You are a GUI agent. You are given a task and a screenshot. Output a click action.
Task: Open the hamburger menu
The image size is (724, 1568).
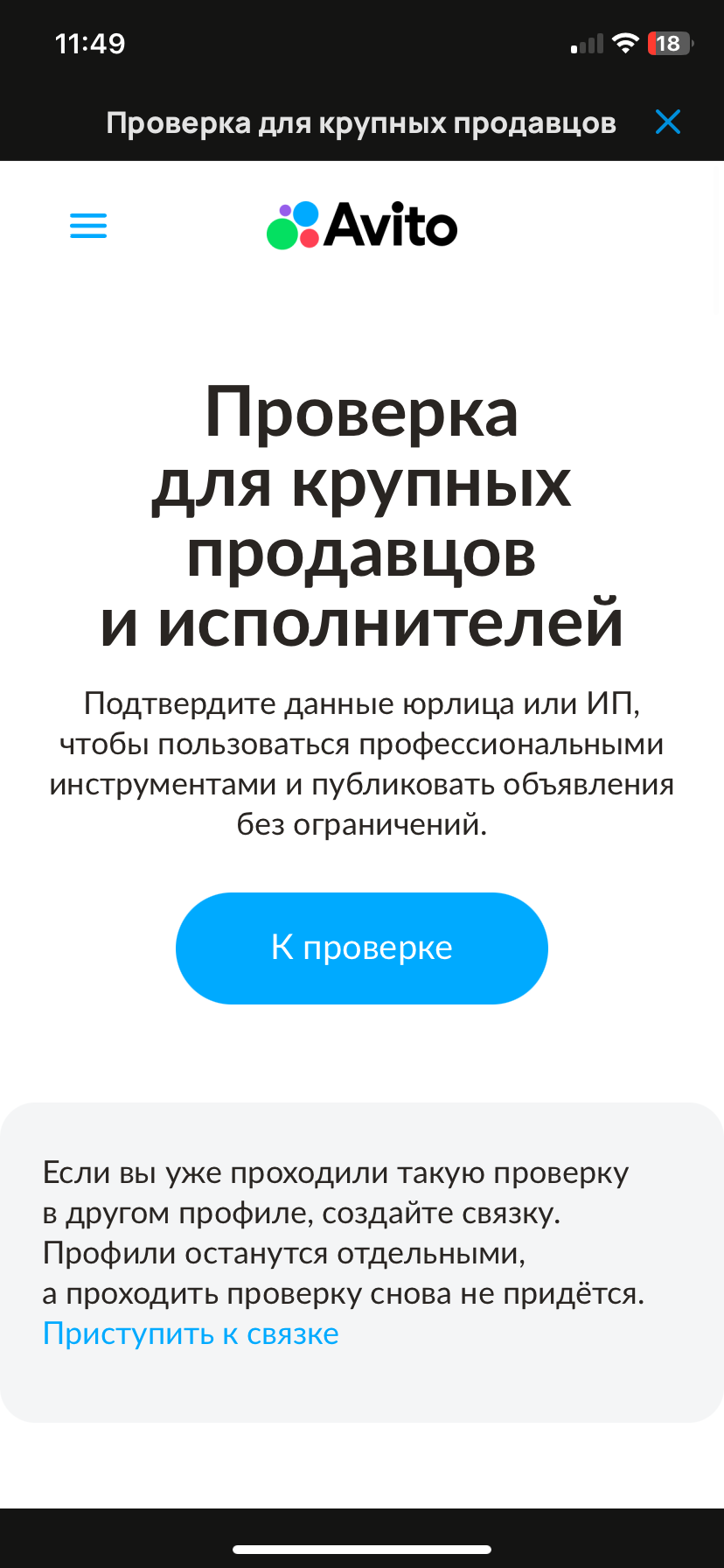(88, 226)
